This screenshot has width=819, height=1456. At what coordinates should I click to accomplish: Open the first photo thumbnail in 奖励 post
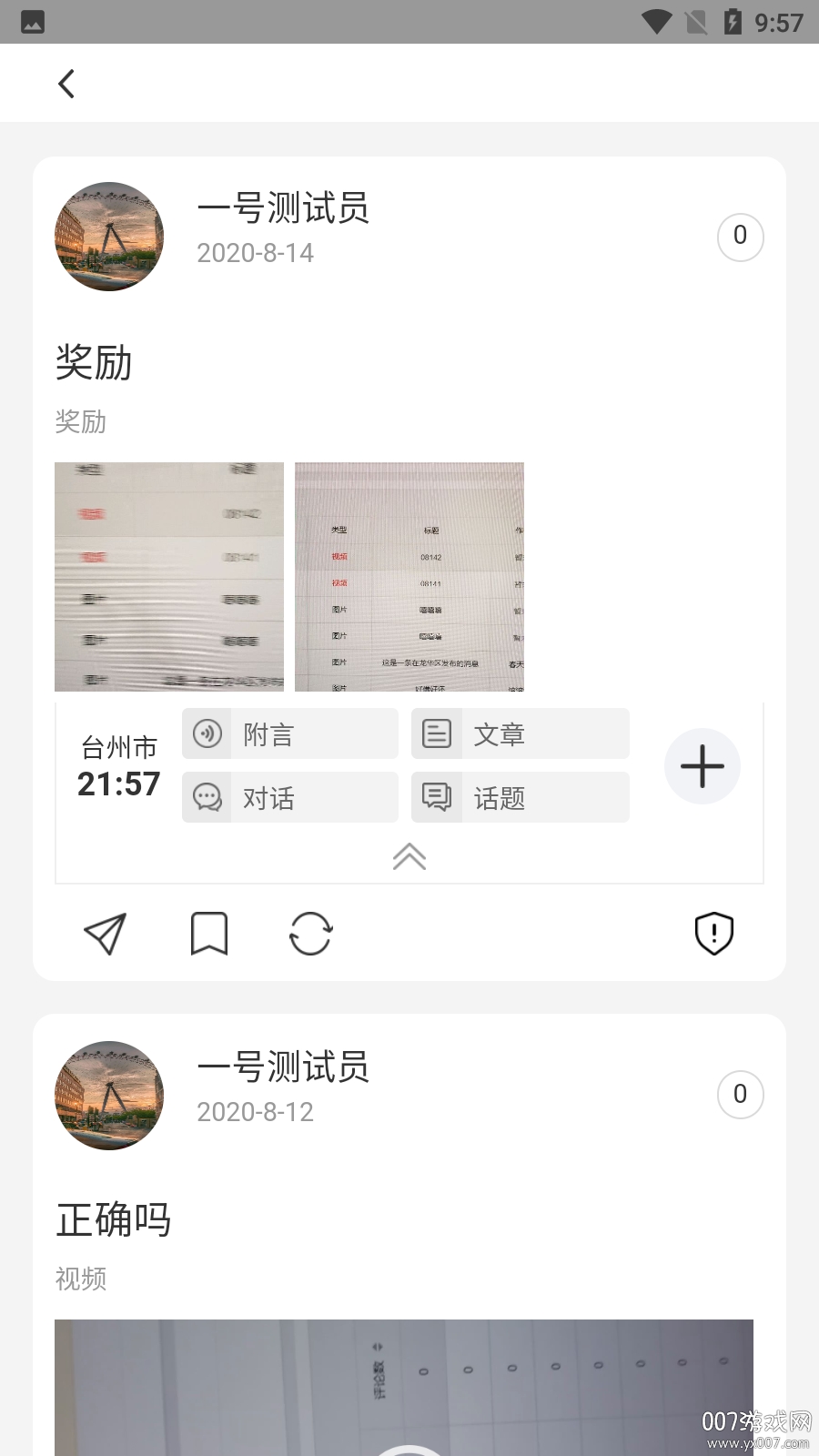click(x=168, y=577)
